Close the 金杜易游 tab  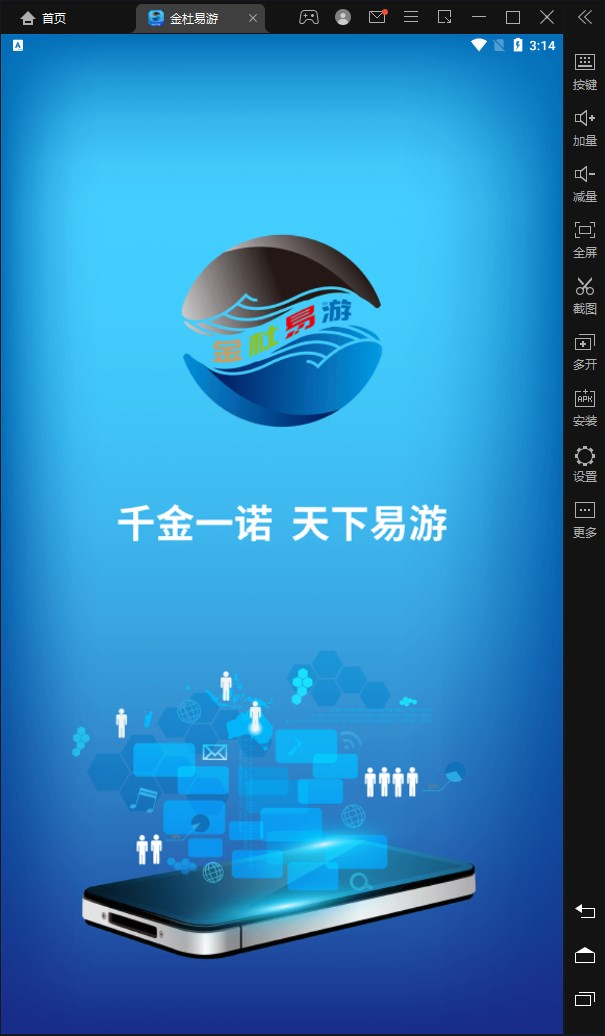[253, 18]
